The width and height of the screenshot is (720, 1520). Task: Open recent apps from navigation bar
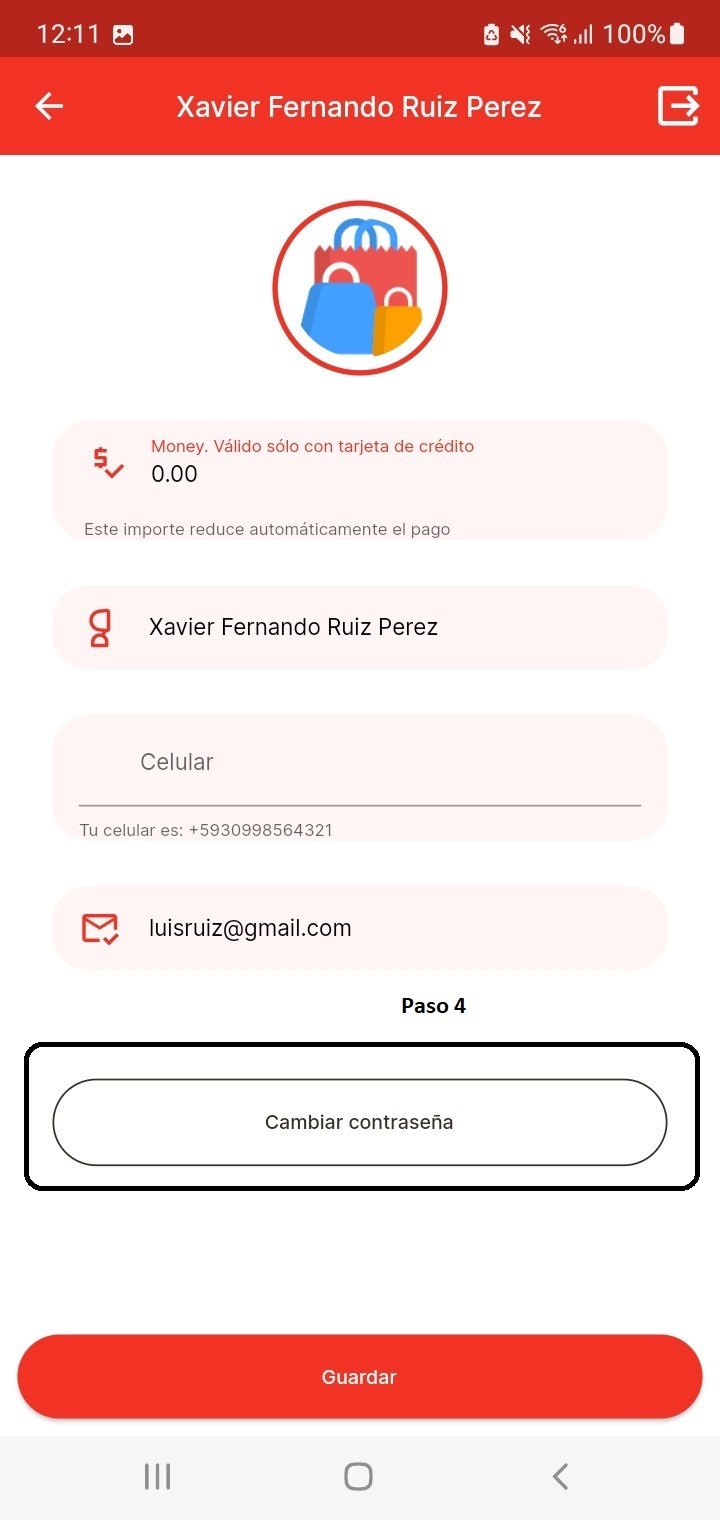point(157,1476)
